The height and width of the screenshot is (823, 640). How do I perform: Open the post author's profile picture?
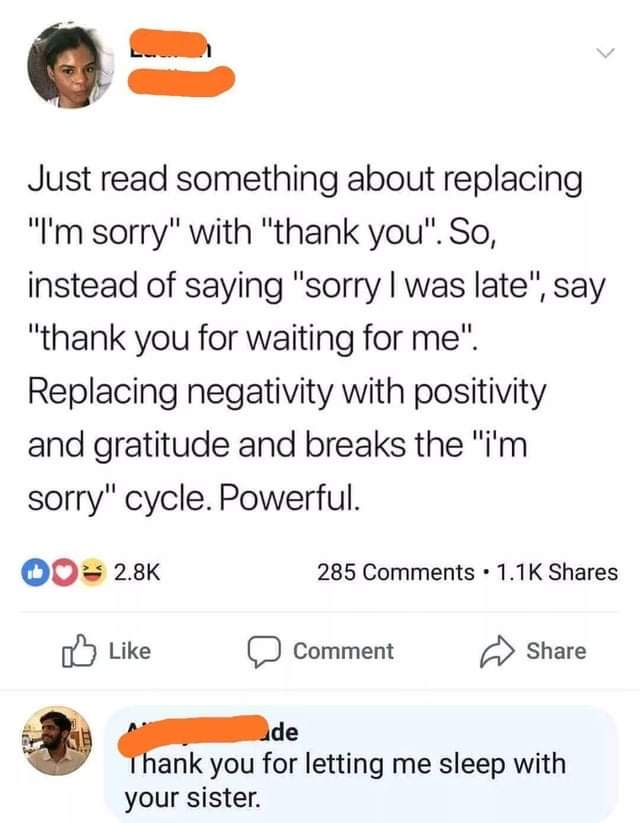tap(71, 66)
